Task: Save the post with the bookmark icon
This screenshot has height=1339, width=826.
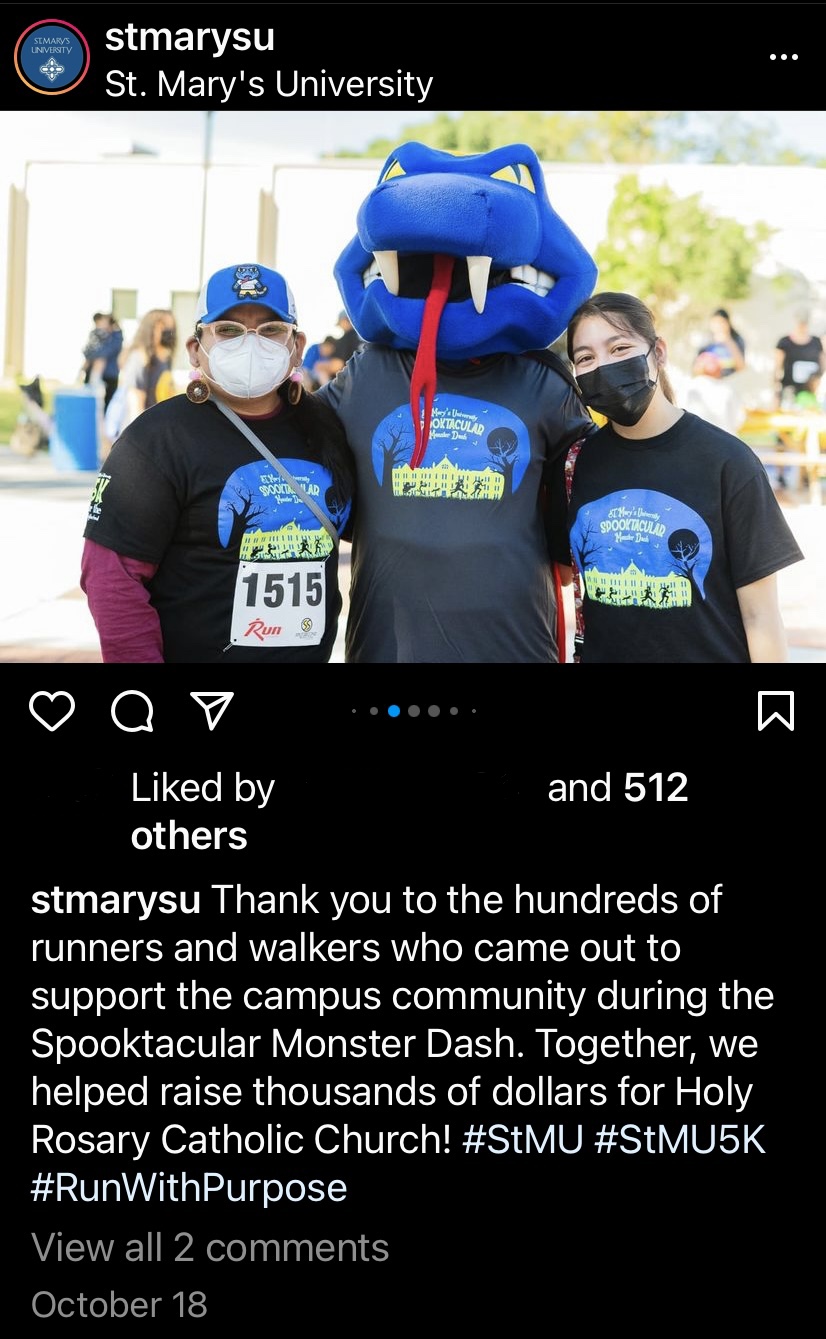Action: (776, 711)
